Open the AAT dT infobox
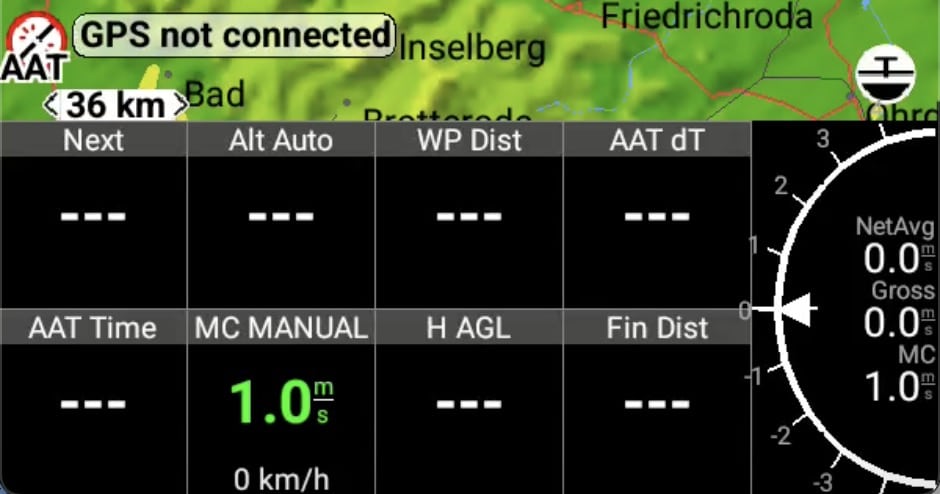Viewport: 940px width, 494px height. point(657,215)
